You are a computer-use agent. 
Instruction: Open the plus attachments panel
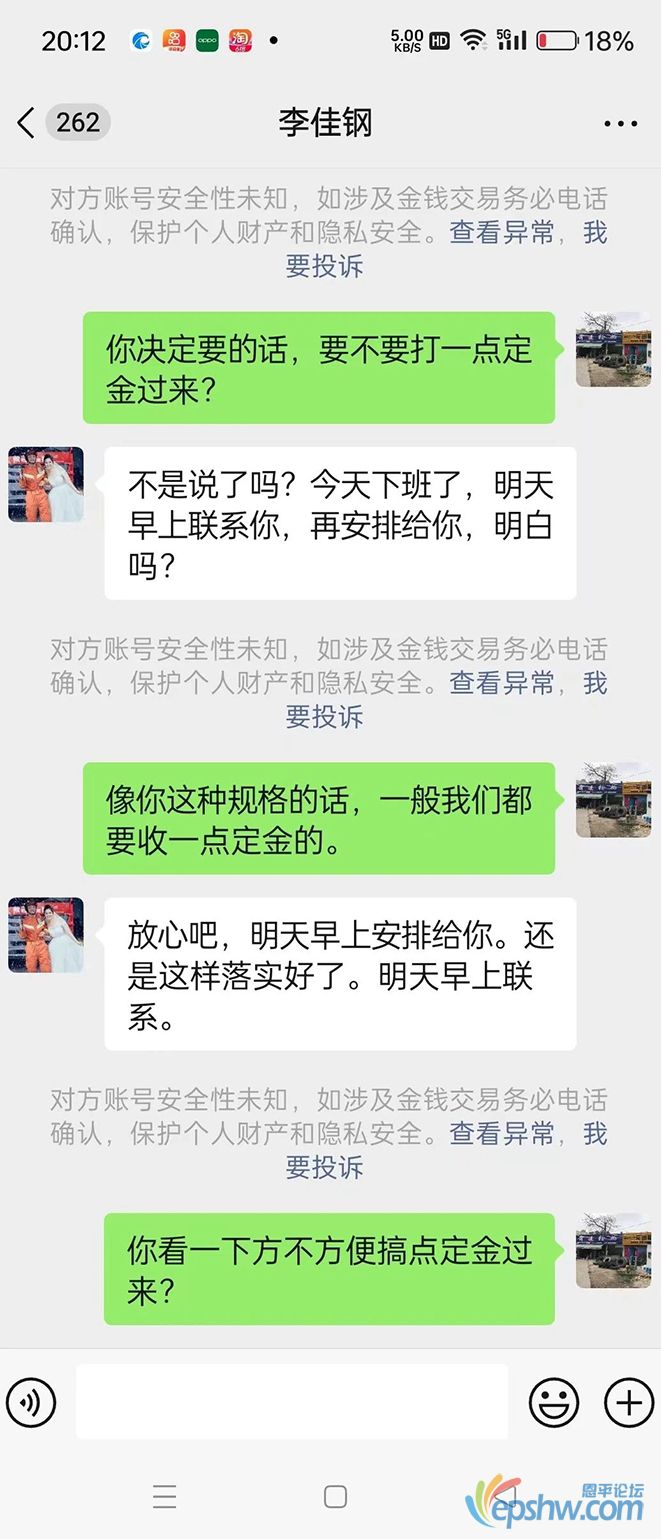point(629,1403)
